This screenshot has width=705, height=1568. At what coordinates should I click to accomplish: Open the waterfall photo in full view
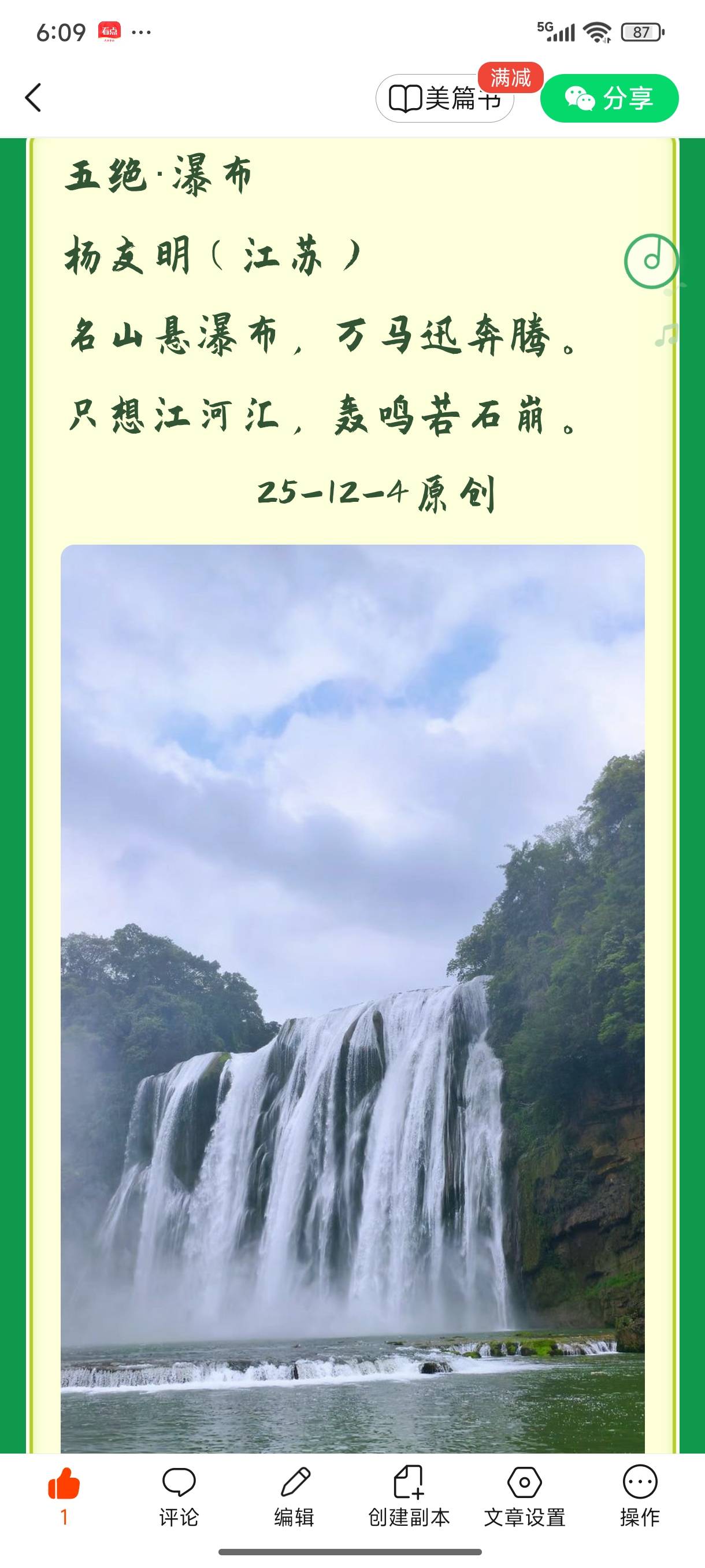coord(352,999)
